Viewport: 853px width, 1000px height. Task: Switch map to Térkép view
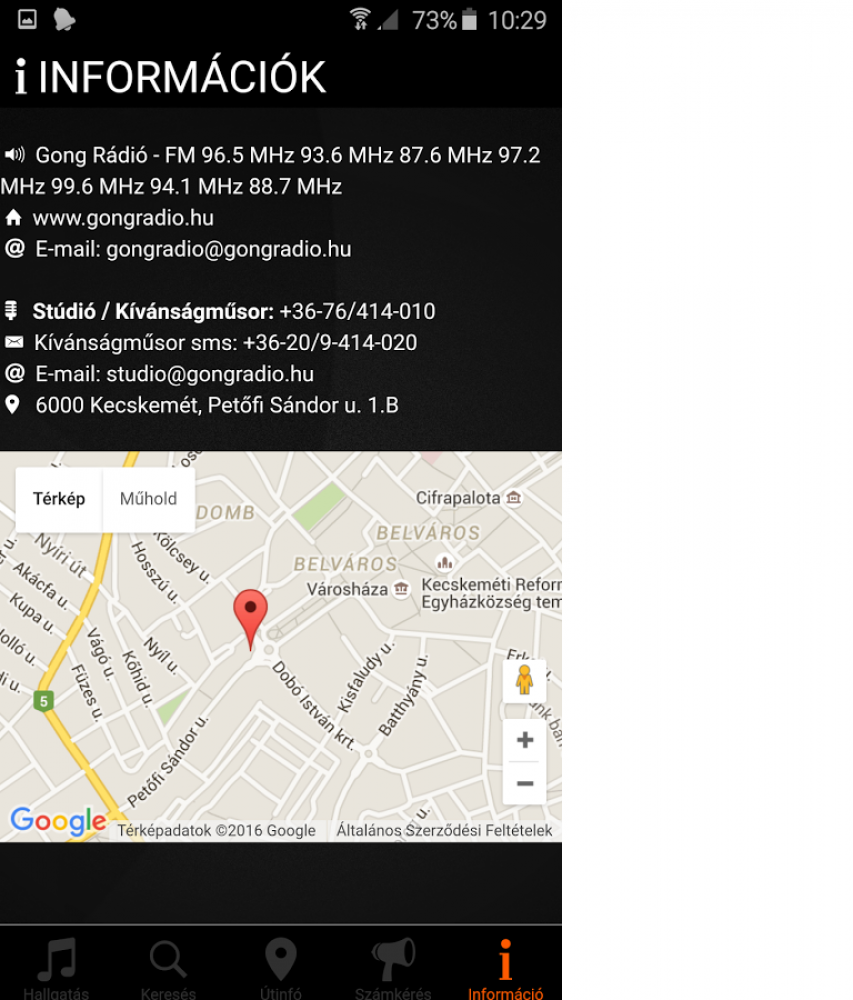click(x=59, y=499)
